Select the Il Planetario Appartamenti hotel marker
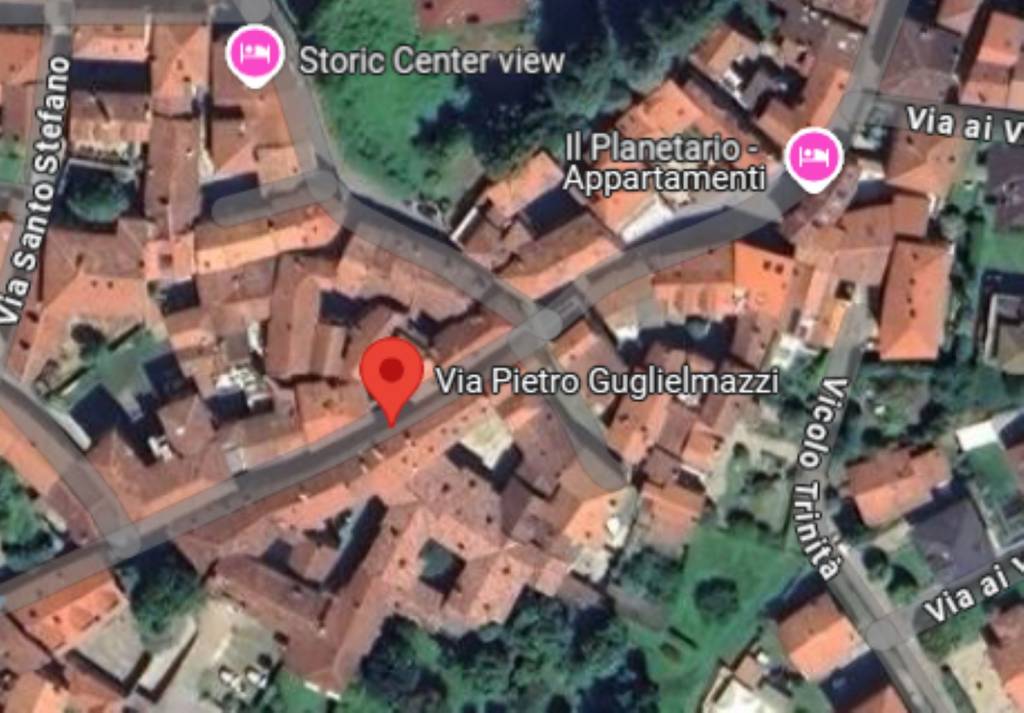This screenshot has width=1024, height=713. click(x=813, y=156)
